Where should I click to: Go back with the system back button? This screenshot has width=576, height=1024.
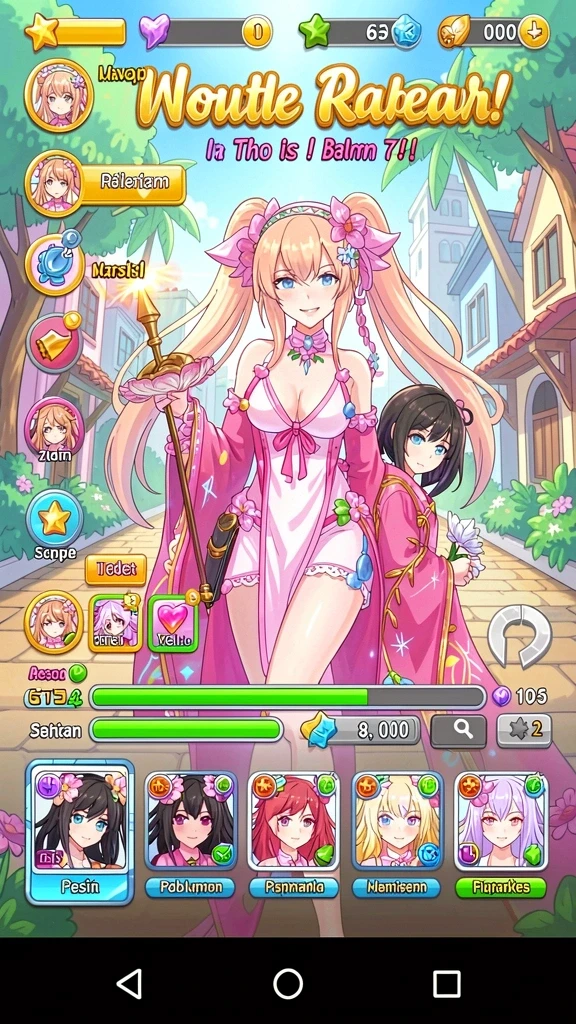tap(129, 983)
